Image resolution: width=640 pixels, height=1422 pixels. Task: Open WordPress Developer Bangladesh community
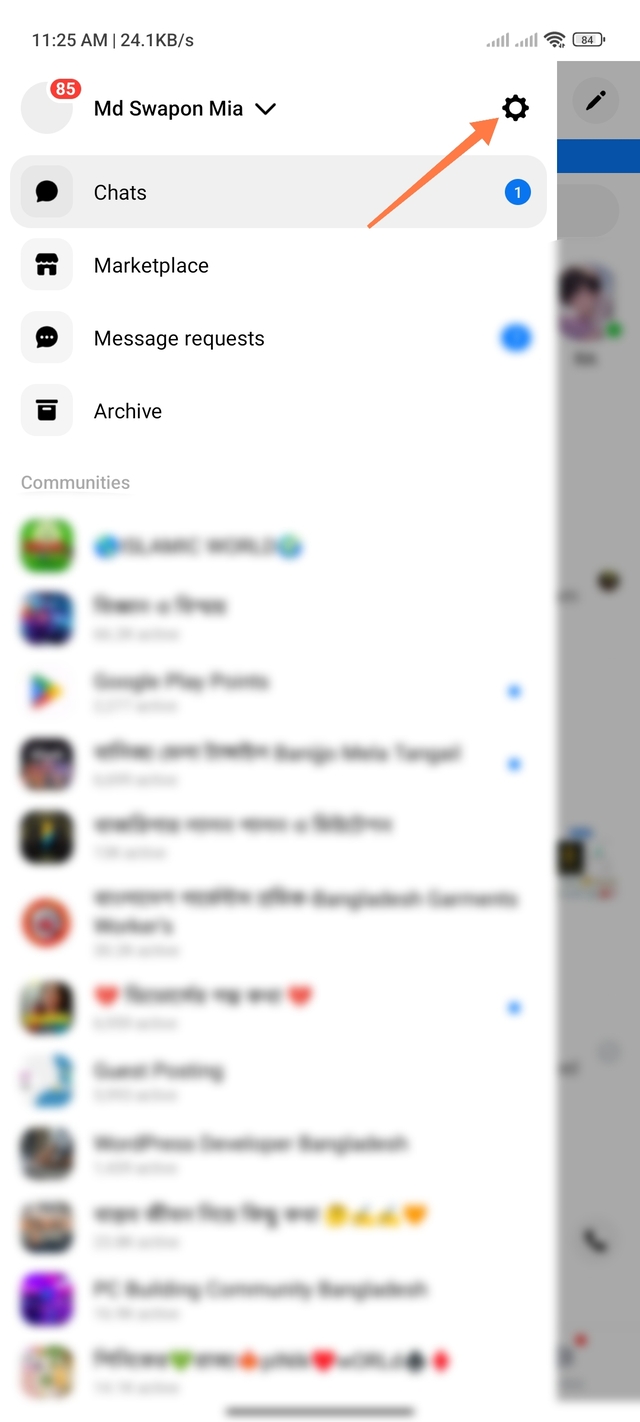[x=250, y=1152]
